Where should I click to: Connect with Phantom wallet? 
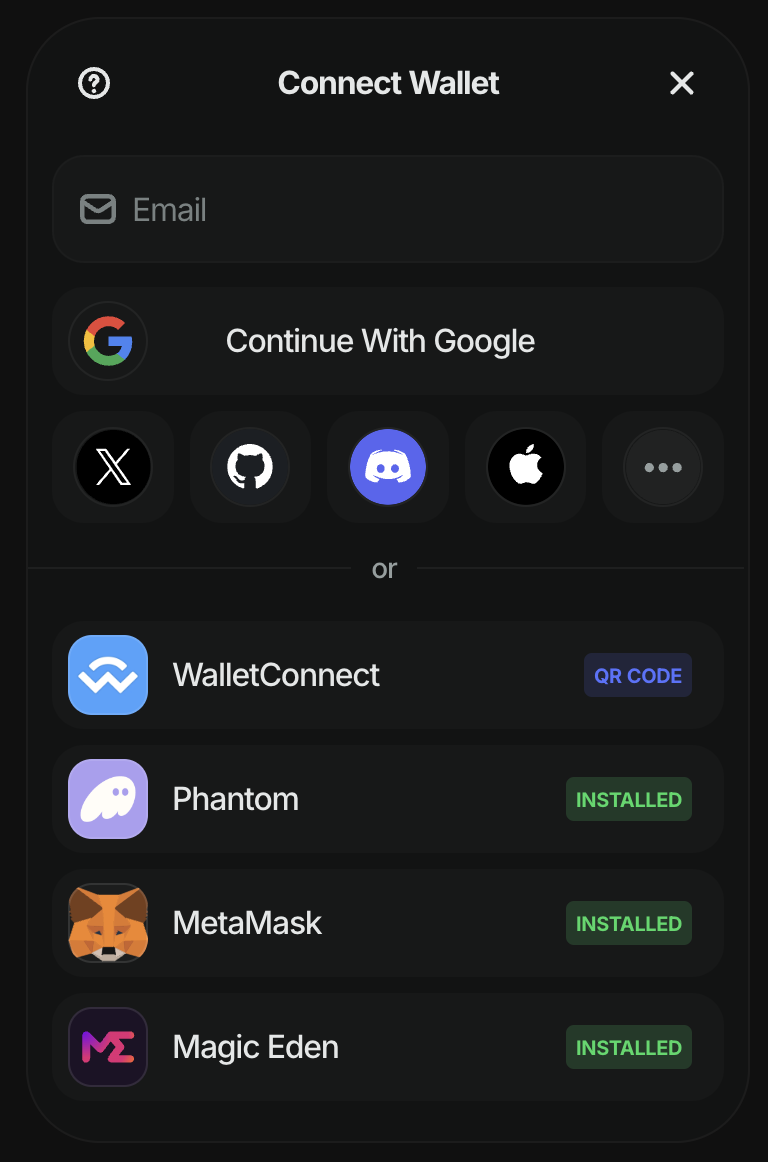388,799
